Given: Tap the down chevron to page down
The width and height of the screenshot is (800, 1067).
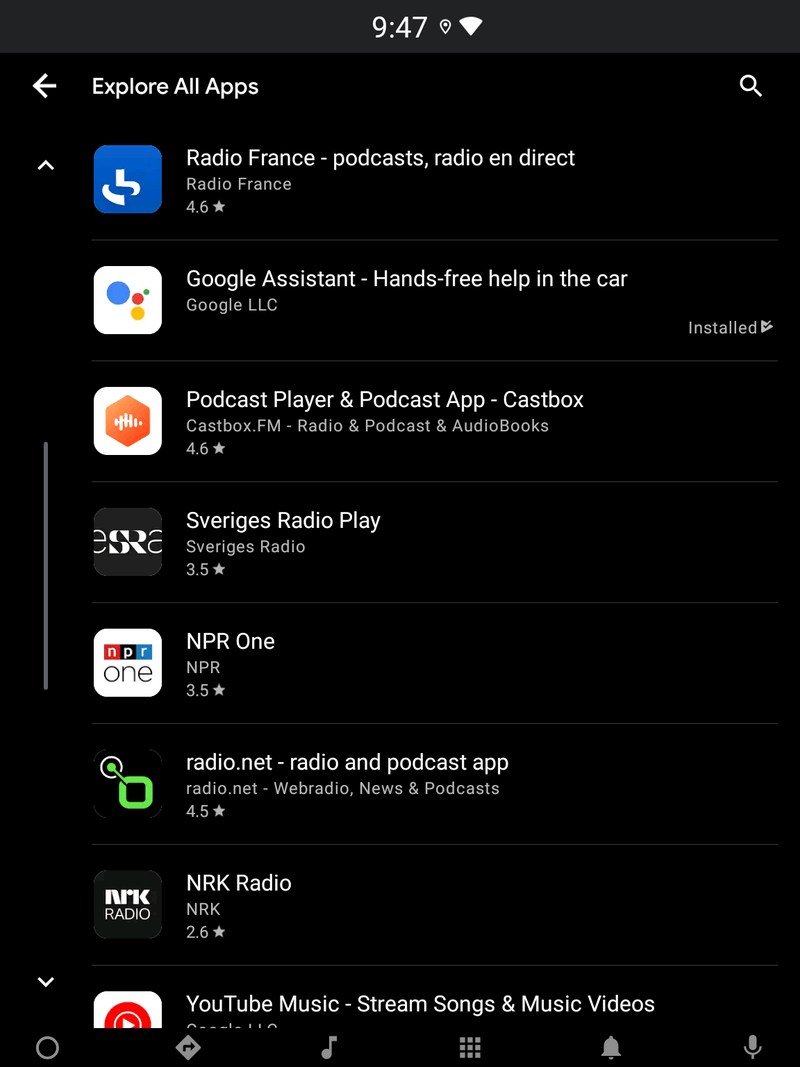Looking at the screenshot, I should point(45,982).
